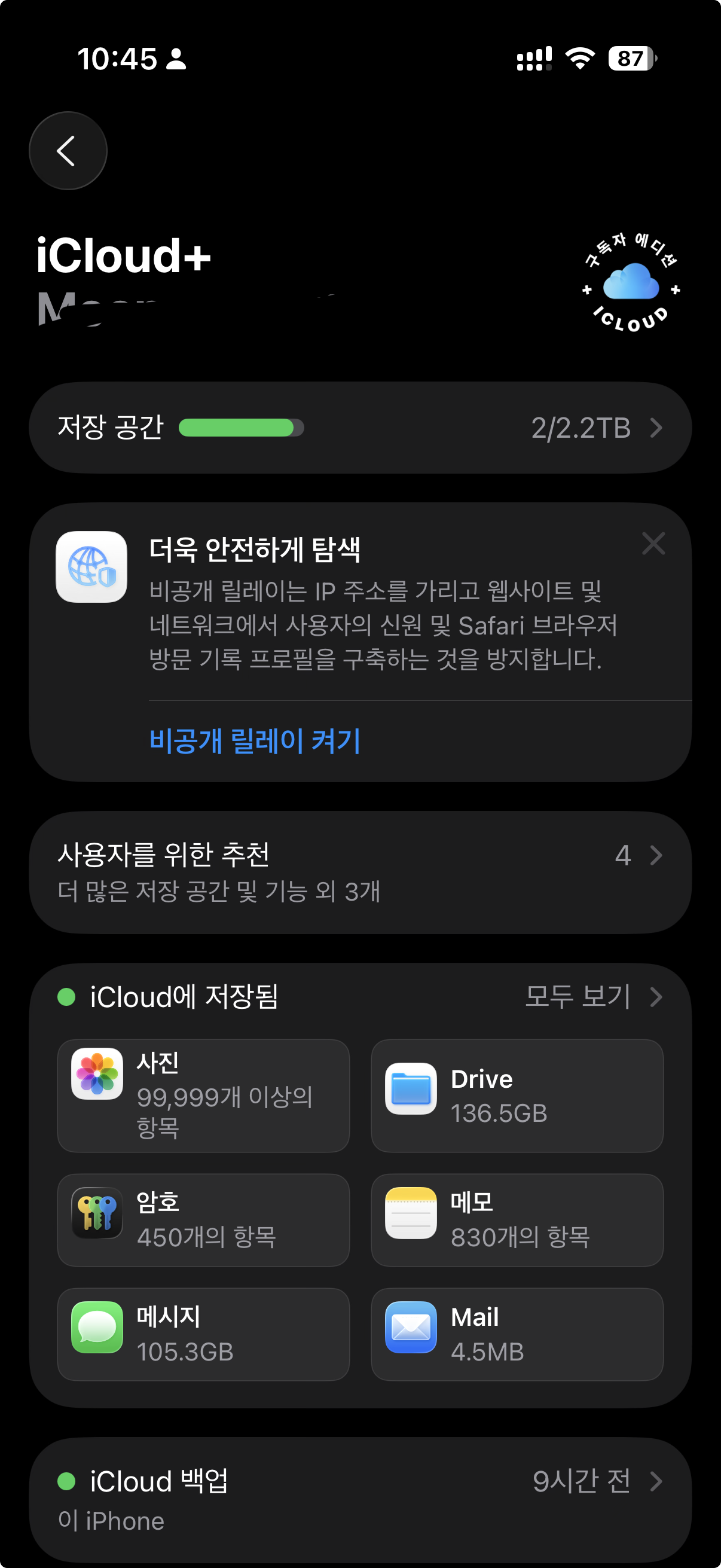This screenshot has width=721, height=1568.
Task: Open 사용자를 위한 추천 recommendations
Action: 360,873
